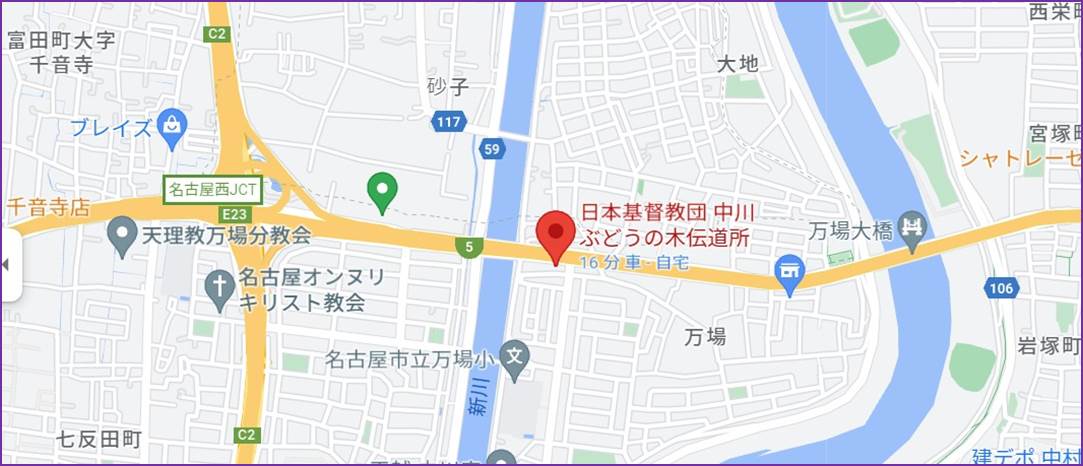Image resolution: width=1083 pixels, height=466 pixels.
Task: Tap the 名古屋市立万場小 school marker
Action: click(x=513, y=357)
